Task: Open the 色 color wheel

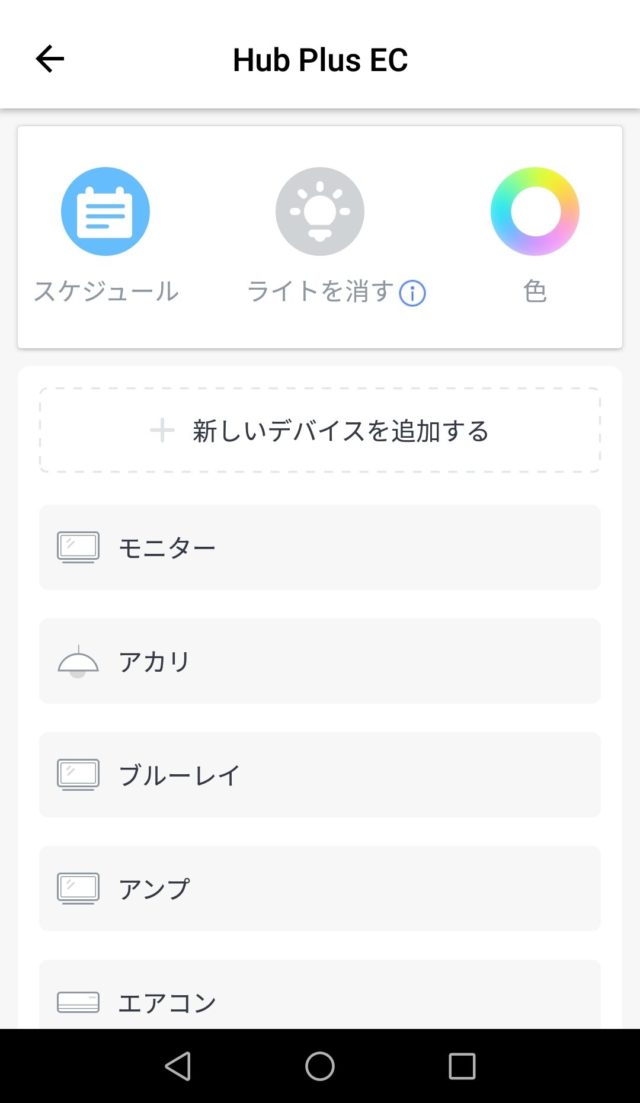Action: (x=535, y=211)
